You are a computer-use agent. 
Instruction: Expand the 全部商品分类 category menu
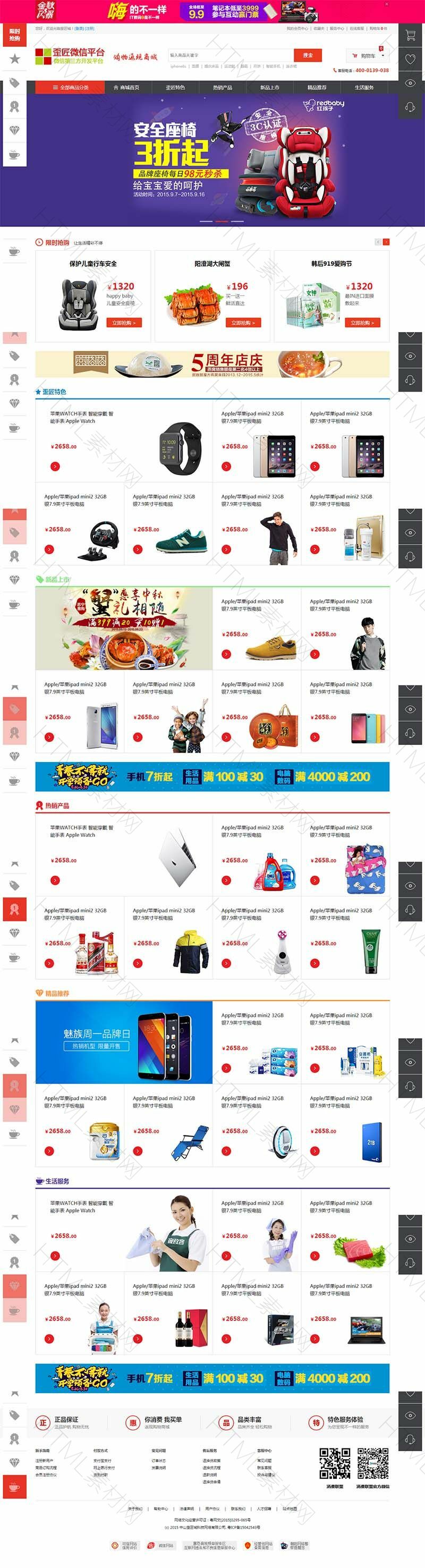(71, 88)
